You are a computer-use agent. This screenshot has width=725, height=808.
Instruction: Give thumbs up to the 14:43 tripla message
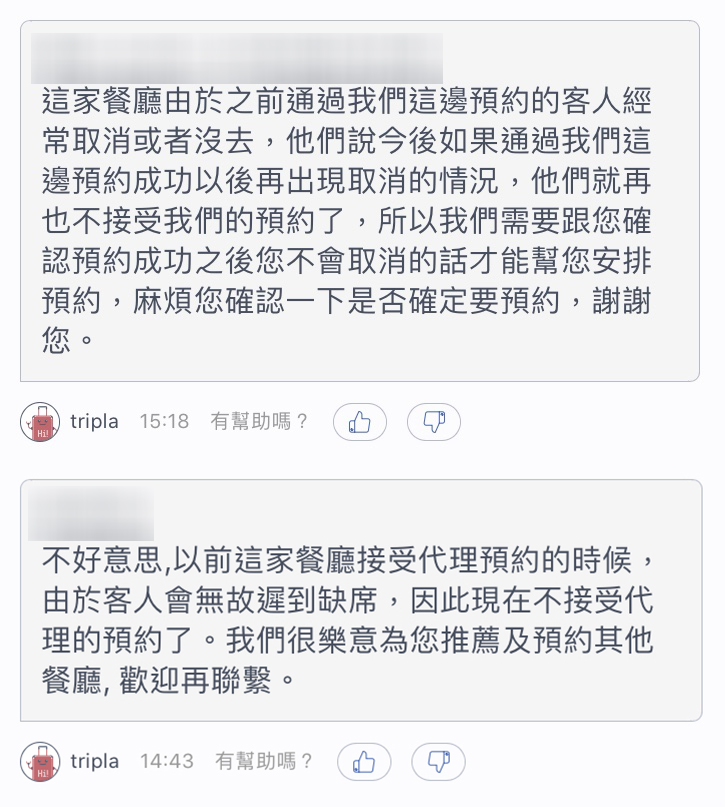[364, 762]
